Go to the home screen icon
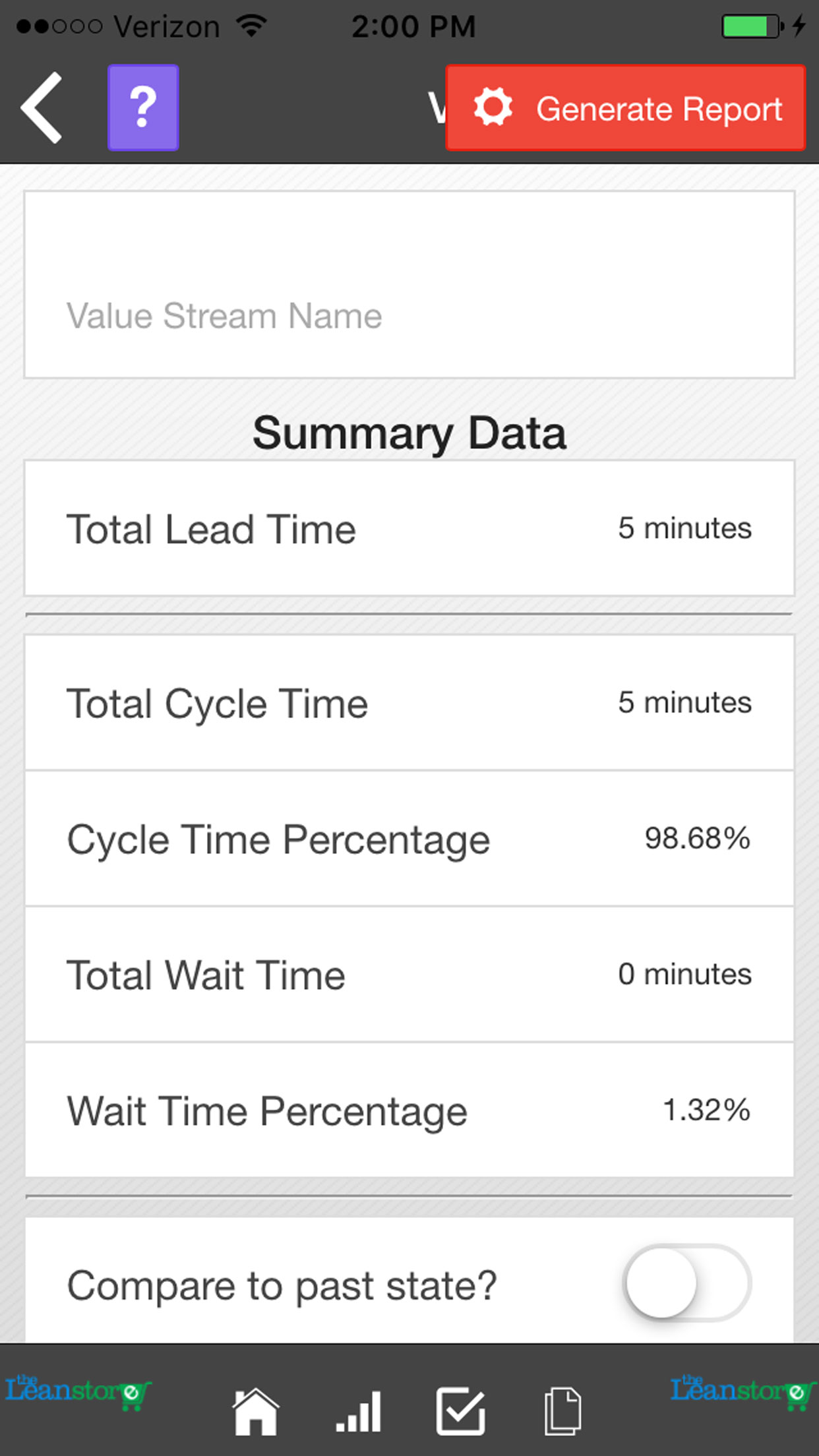The height and width of the screenshot is (1456, 819). [x=255, y=1411]
